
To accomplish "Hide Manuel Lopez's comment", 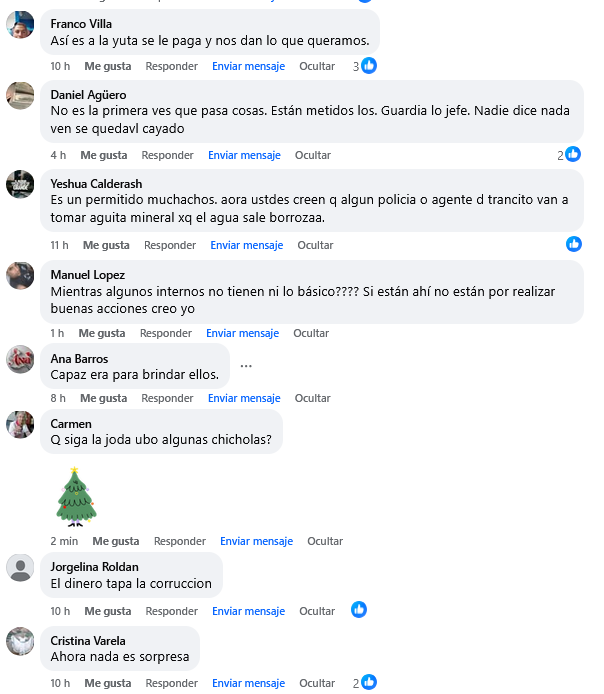I will coord(311,333).
